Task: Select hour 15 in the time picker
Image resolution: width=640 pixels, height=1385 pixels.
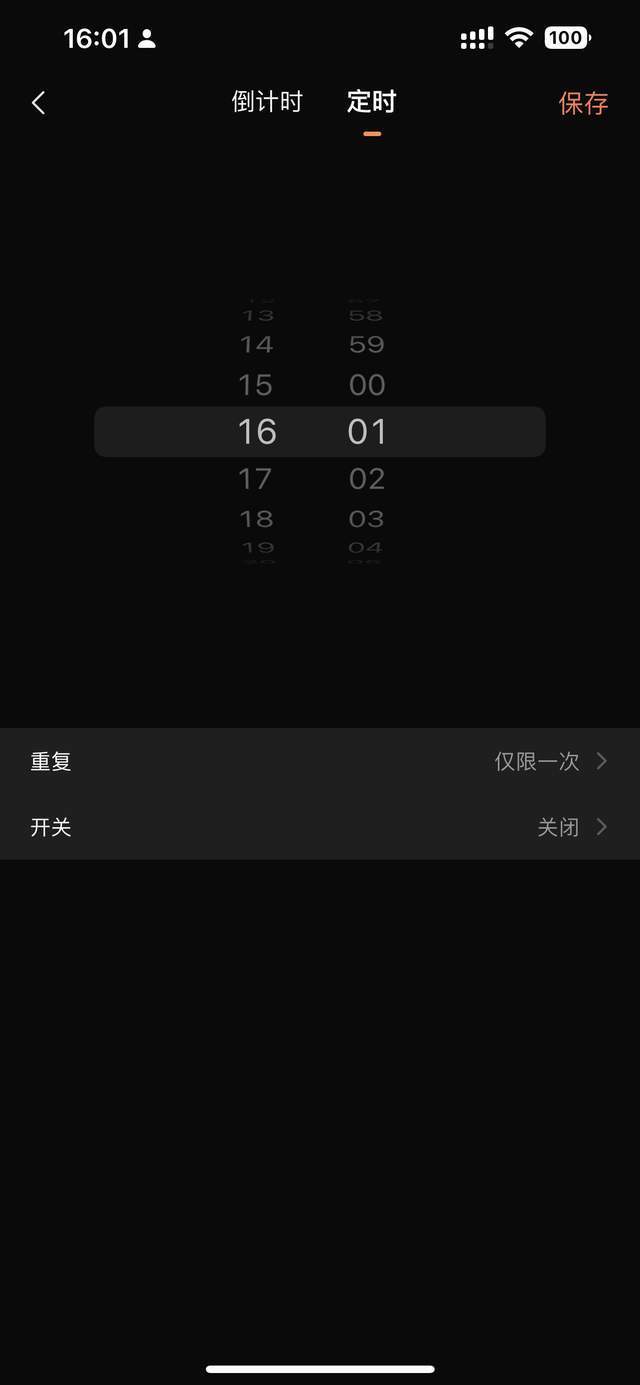Action: coord(256,385)
